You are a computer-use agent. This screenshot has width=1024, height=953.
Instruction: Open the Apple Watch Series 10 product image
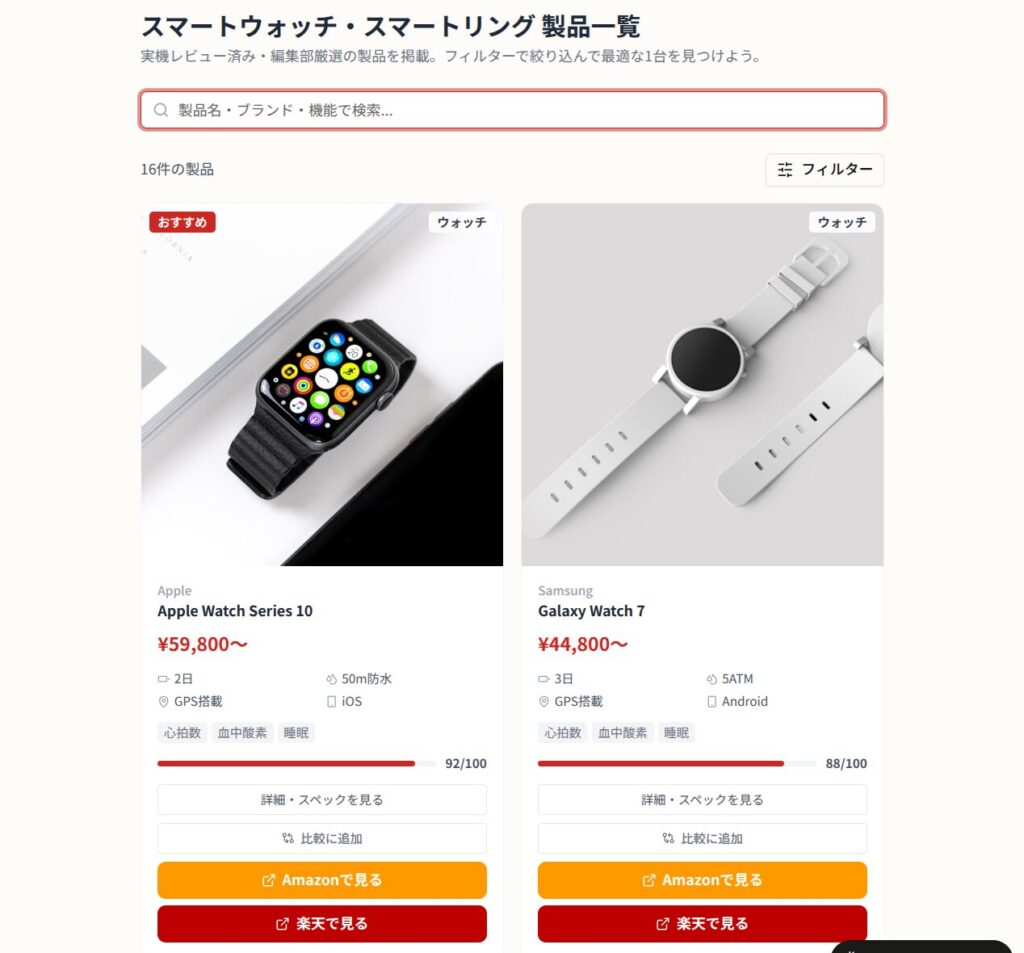tap(322, 385)
